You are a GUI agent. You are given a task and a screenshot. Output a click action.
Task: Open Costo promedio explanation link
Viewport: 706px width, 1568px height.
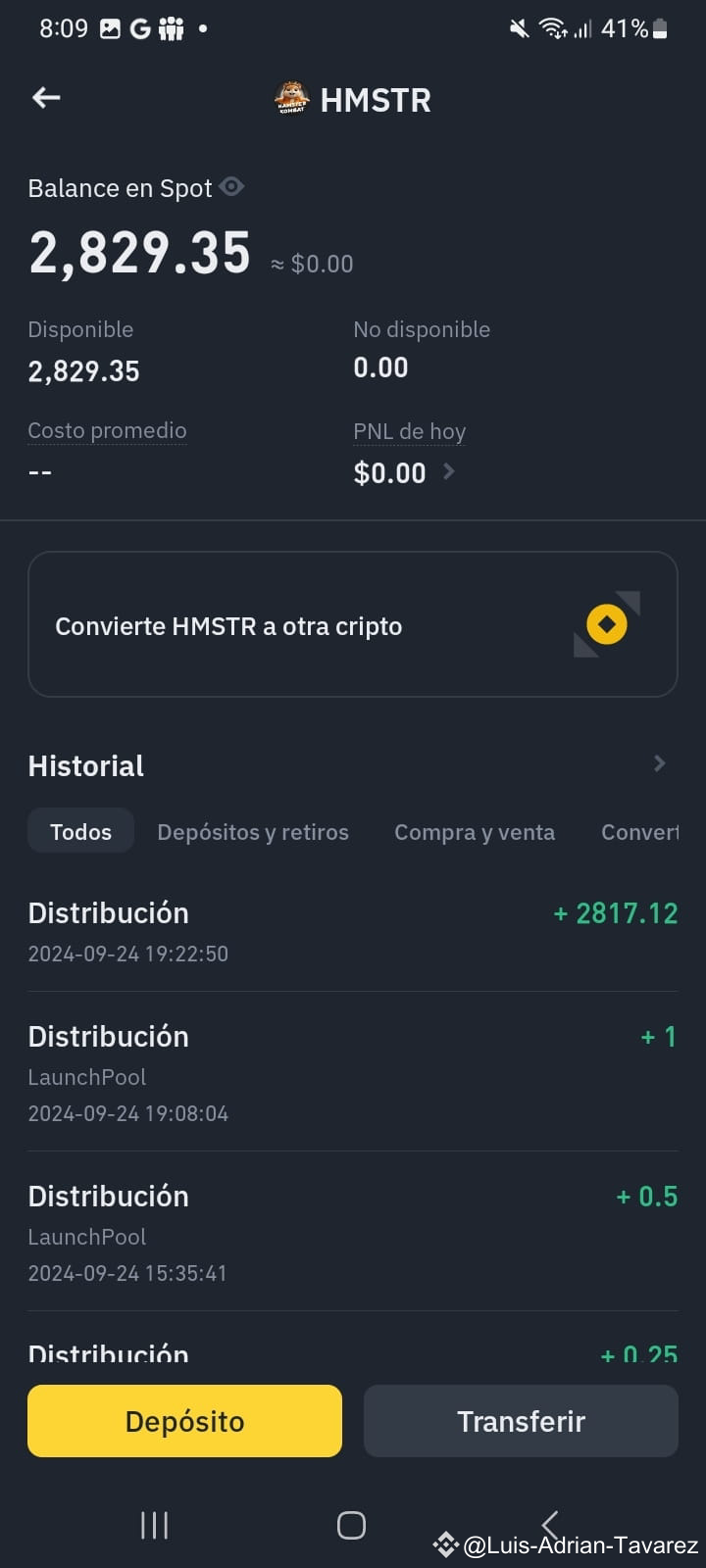coord(107,430)
